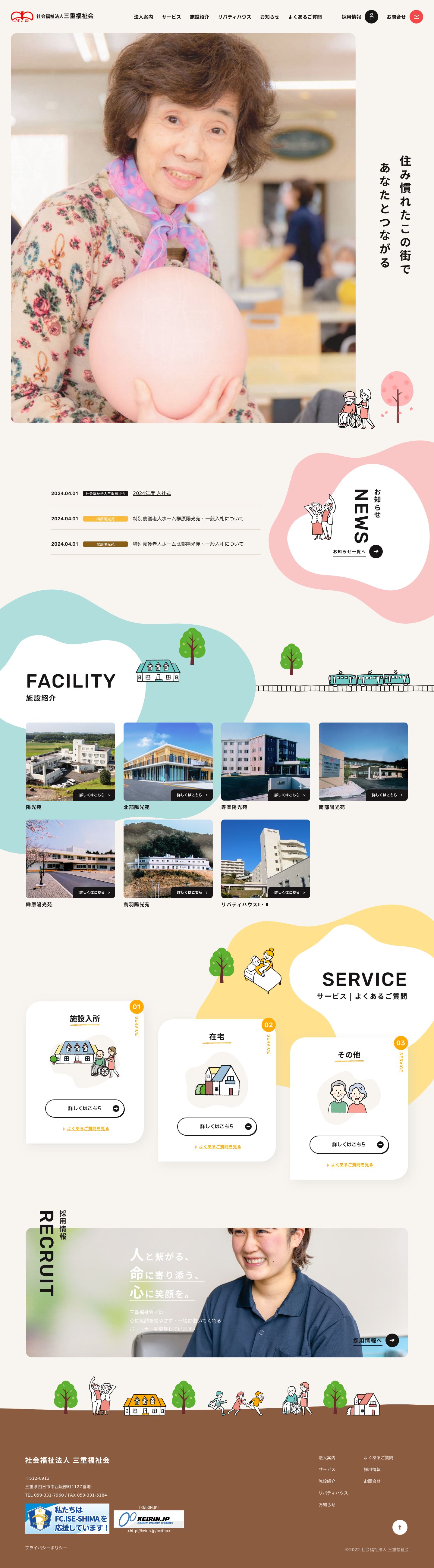
Task: Open 法人案内 in the top navigation
Action: pyautogui.click(x=143, y=17)
